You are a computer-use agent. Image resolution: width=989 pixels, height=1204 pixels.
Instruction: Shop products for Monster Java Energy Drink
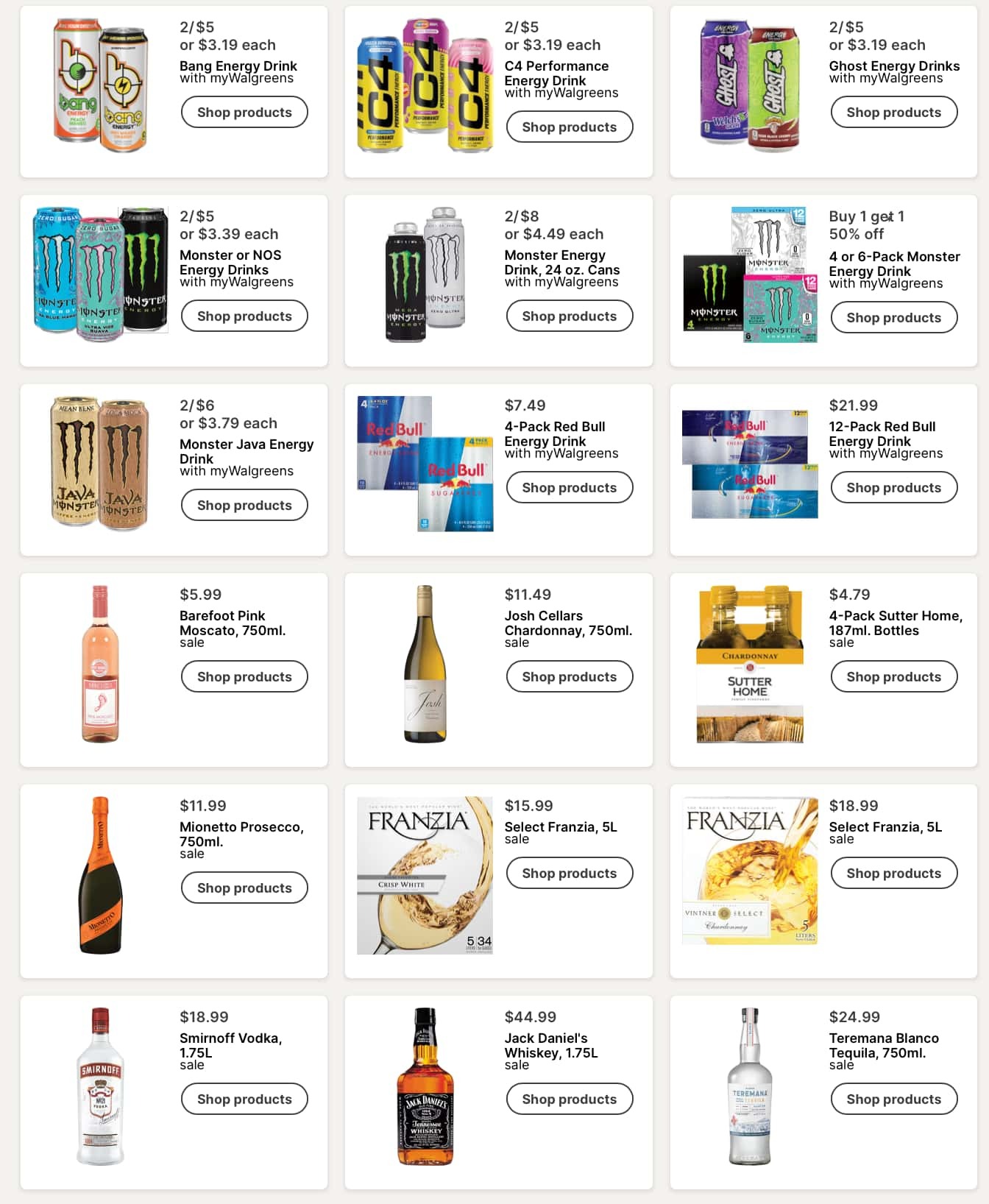[244, 506]
